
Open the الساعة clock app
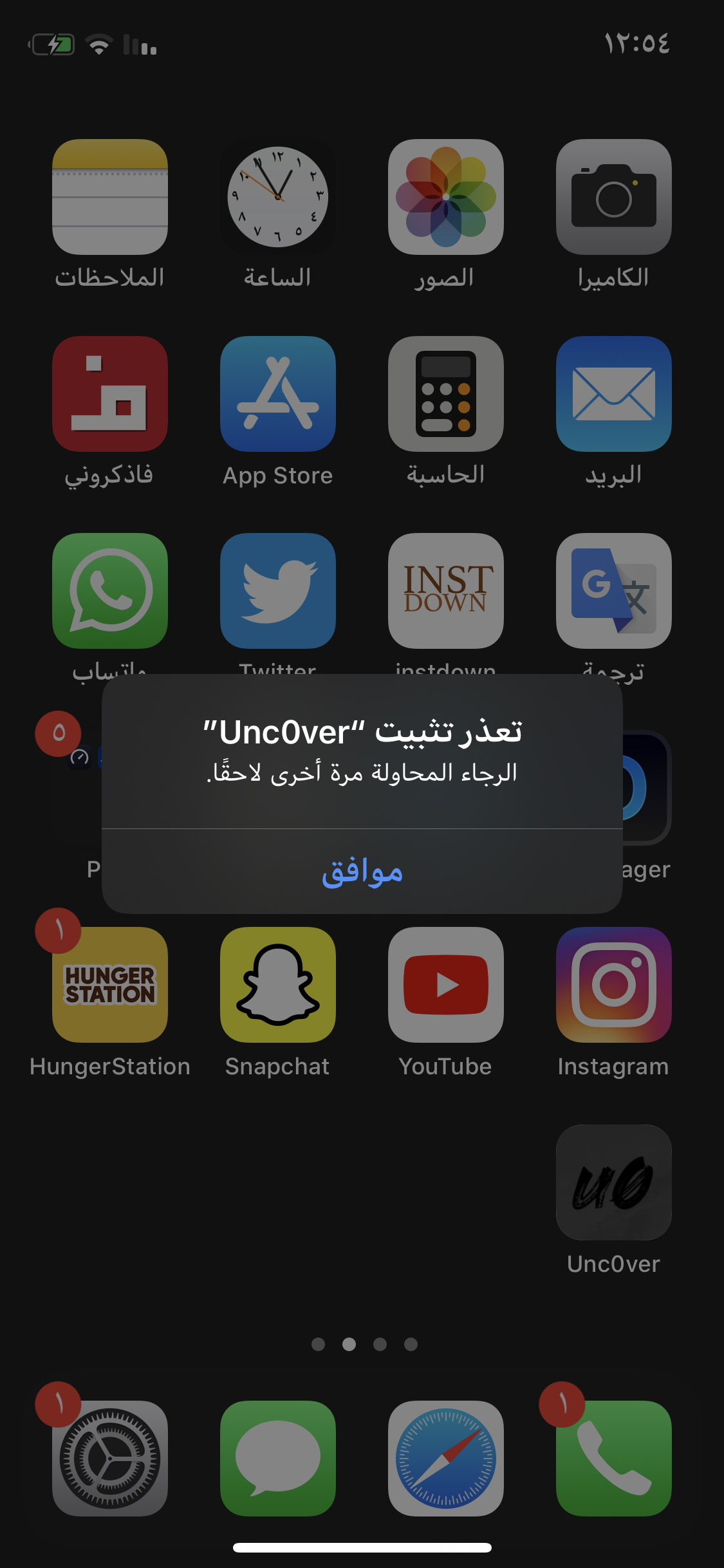click(278, 197)
